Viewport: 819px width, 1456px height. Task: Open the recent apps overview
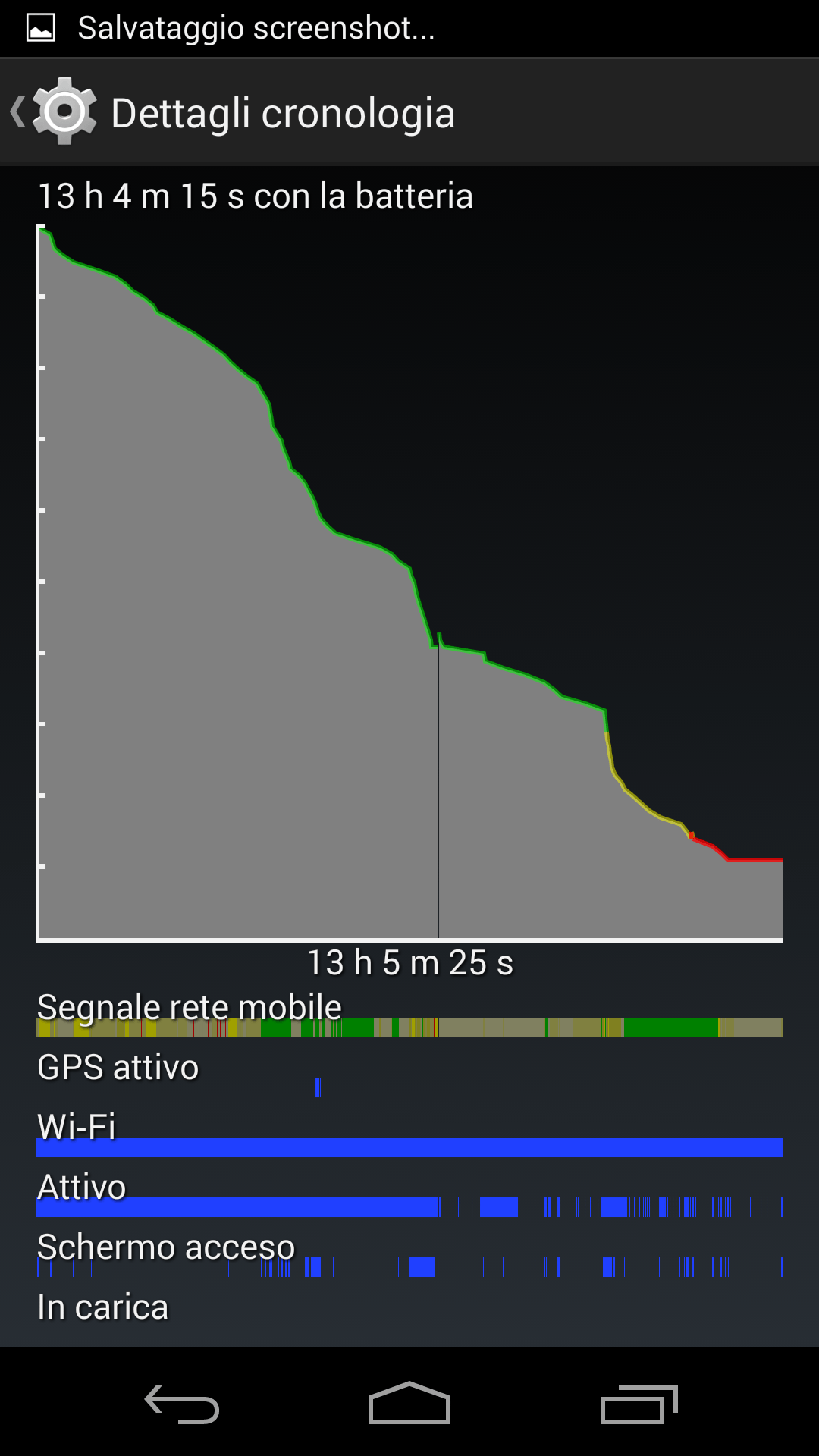(x=638, y=1404)
